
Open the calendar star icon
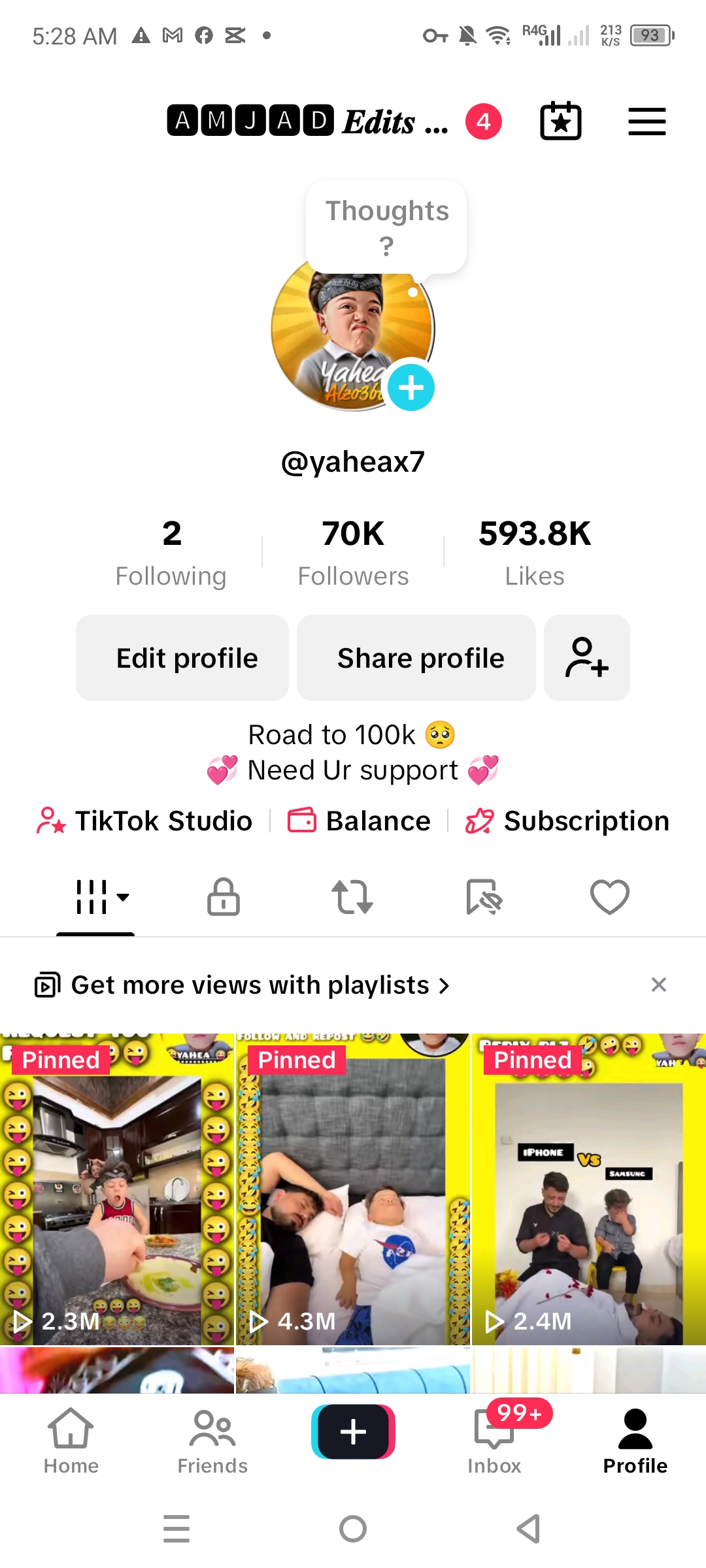pyautogui.click(x=560, y=122)
